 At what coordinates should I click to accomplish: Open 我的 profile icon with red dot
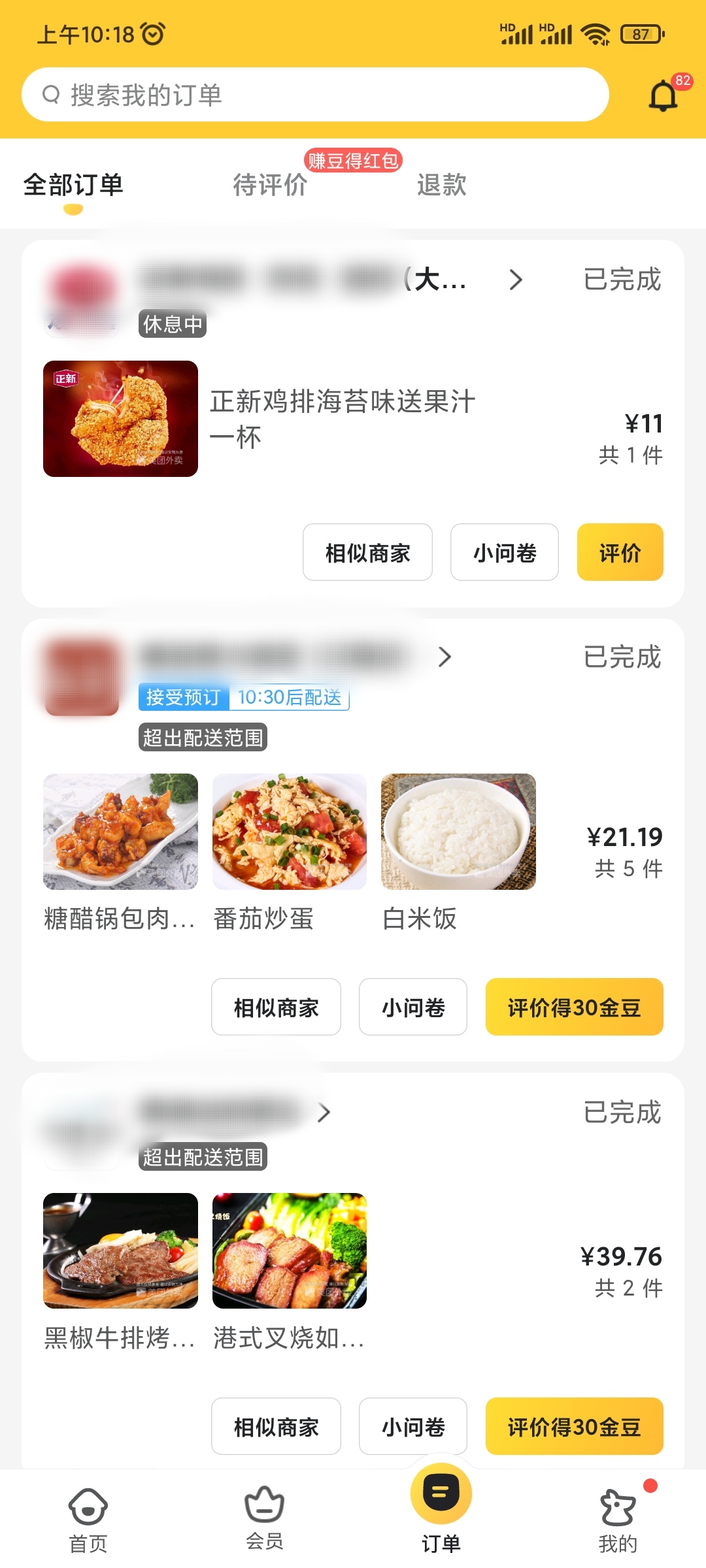(619, 1507)
